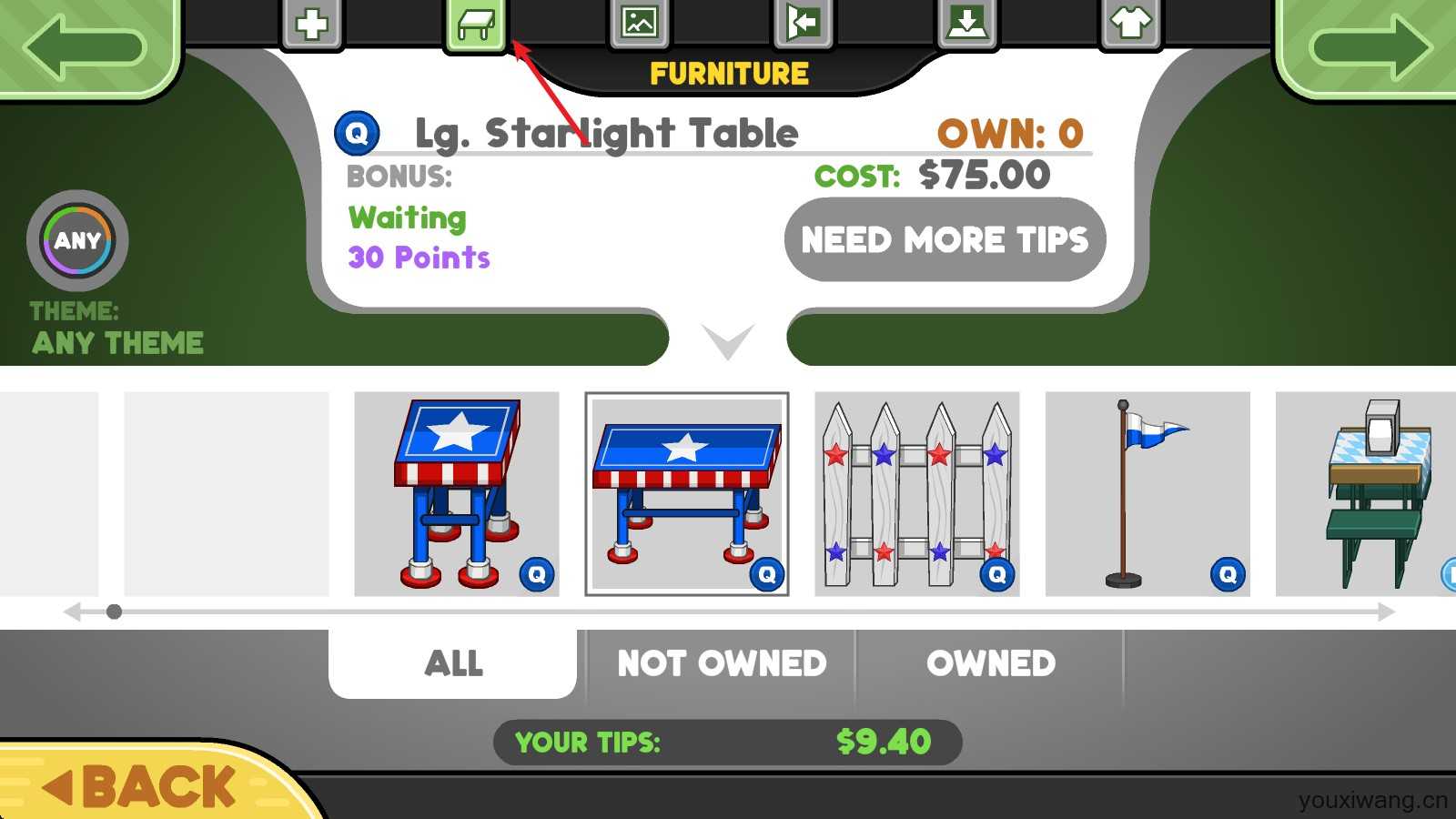Open the clothing shirt category tab
Viewport: 1456px width, 819px height.
point(1130,23)
